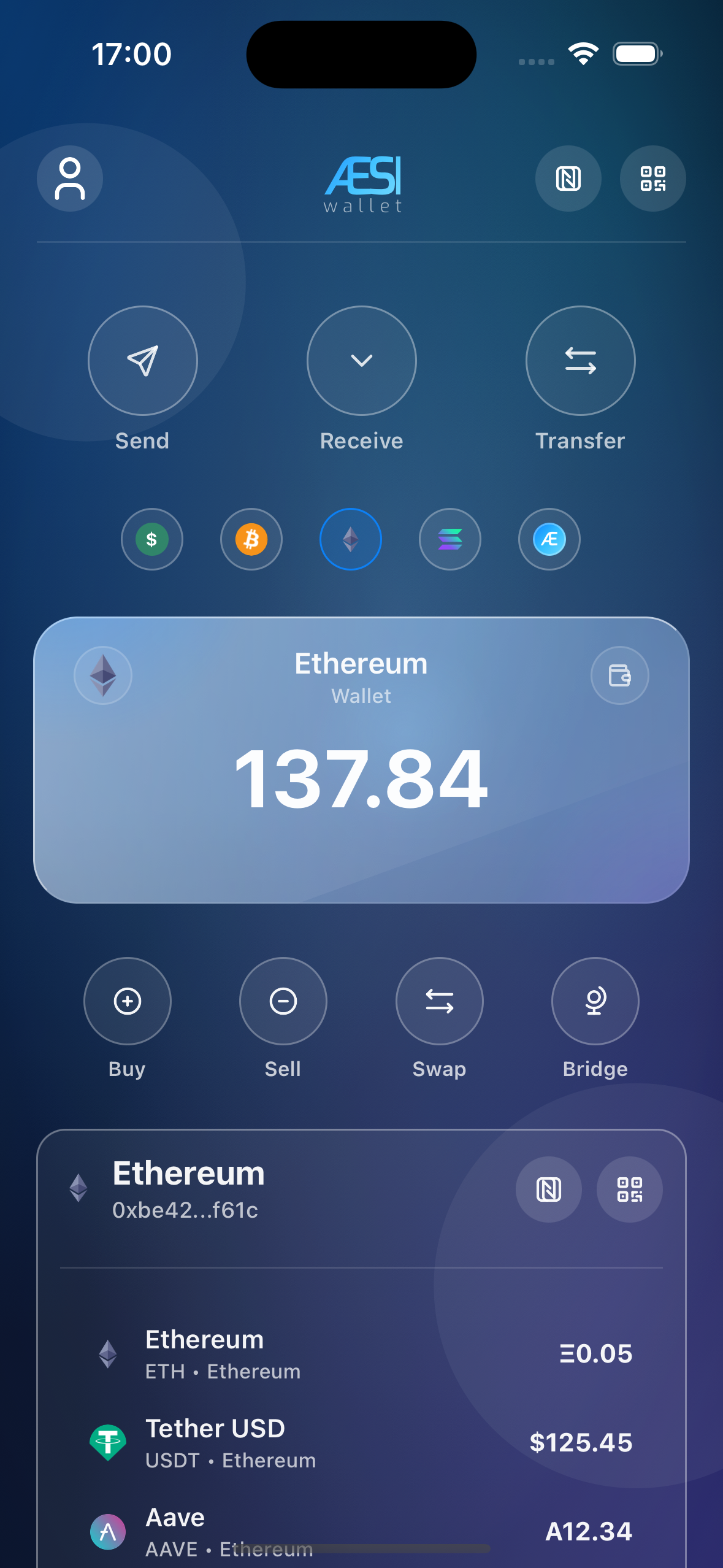View the Ethereum ETH asset row
723x1568 pixels.
coord(361,1354)
